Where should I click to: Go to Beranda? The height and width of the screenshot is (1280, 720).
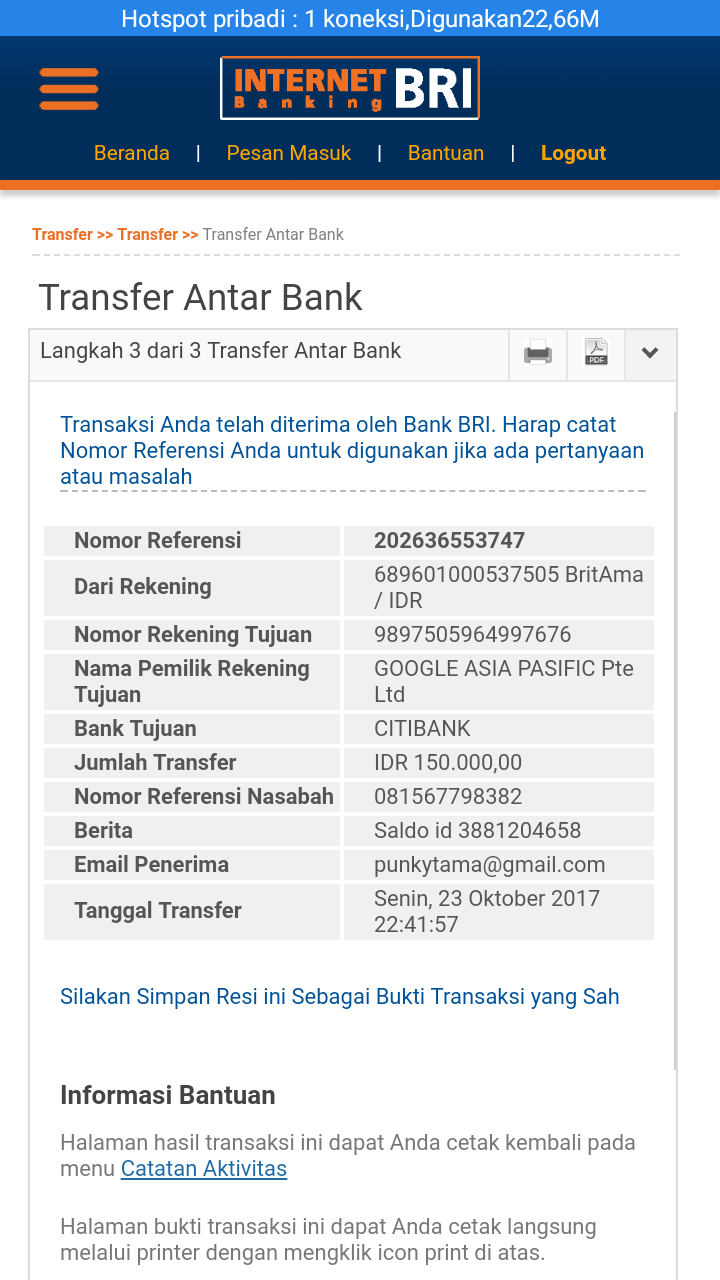pos(132,153)
